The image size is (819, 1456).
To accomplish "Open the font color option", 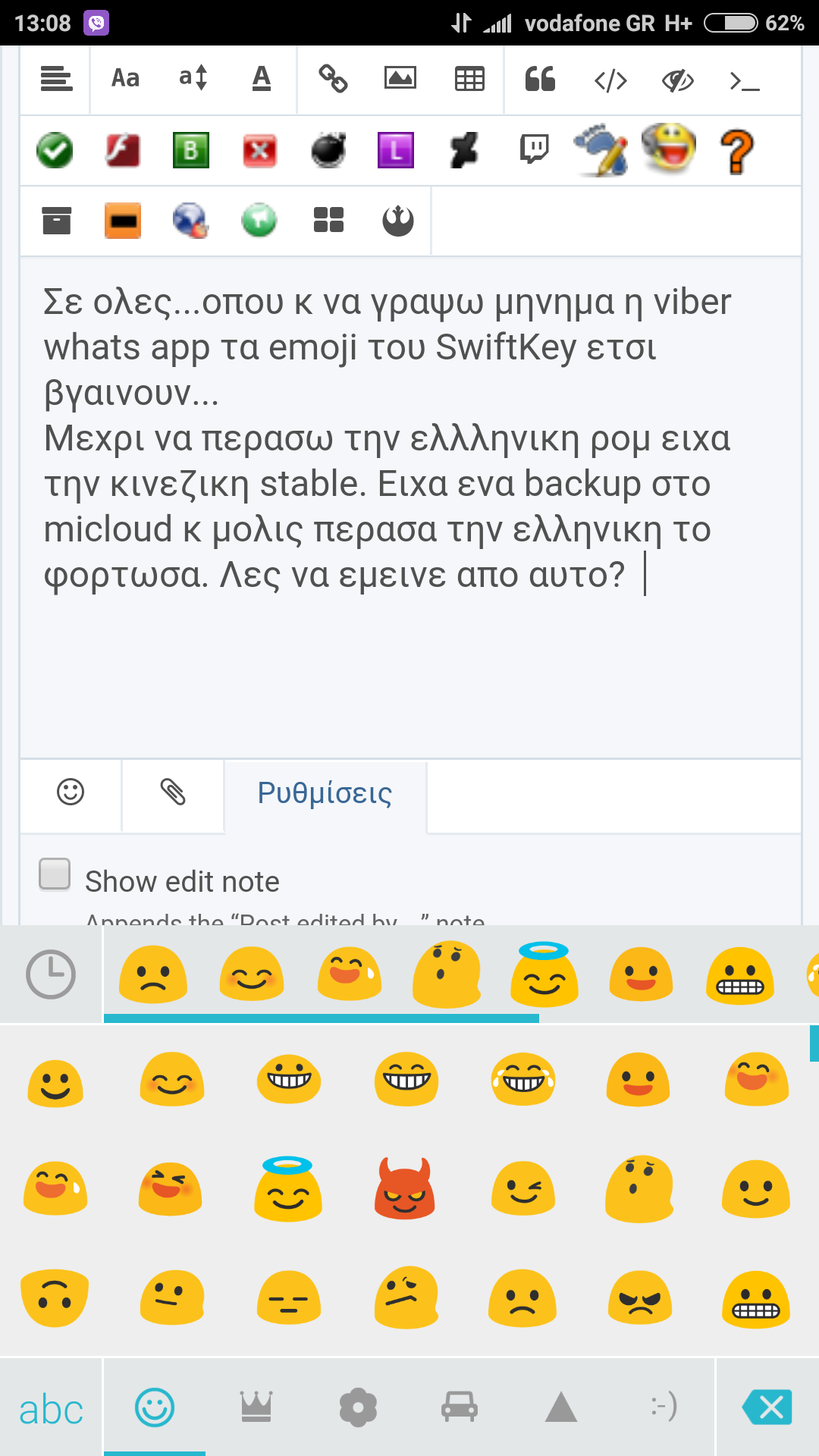I will [x=261, y=79].
